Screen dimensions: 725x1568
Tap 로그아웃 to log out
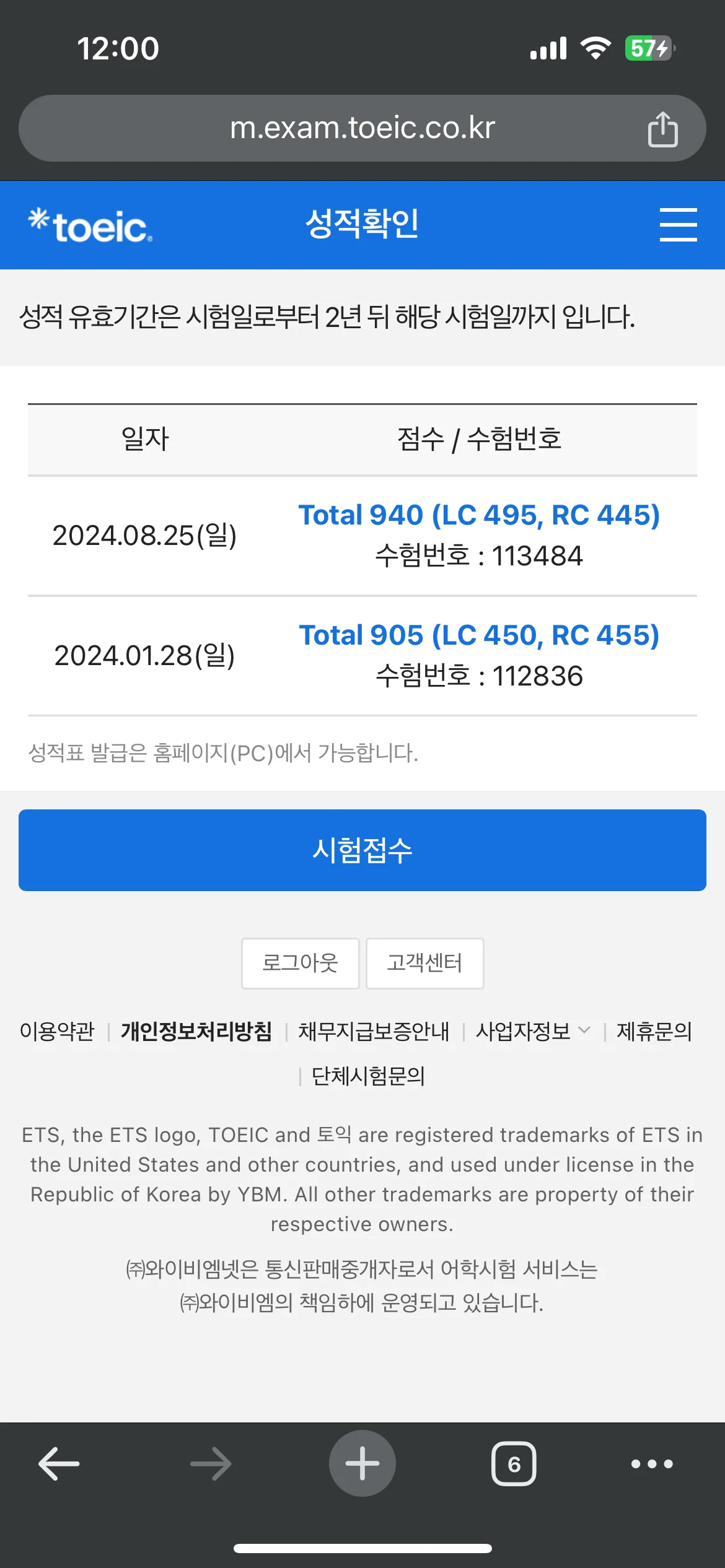tap(300, 964)
